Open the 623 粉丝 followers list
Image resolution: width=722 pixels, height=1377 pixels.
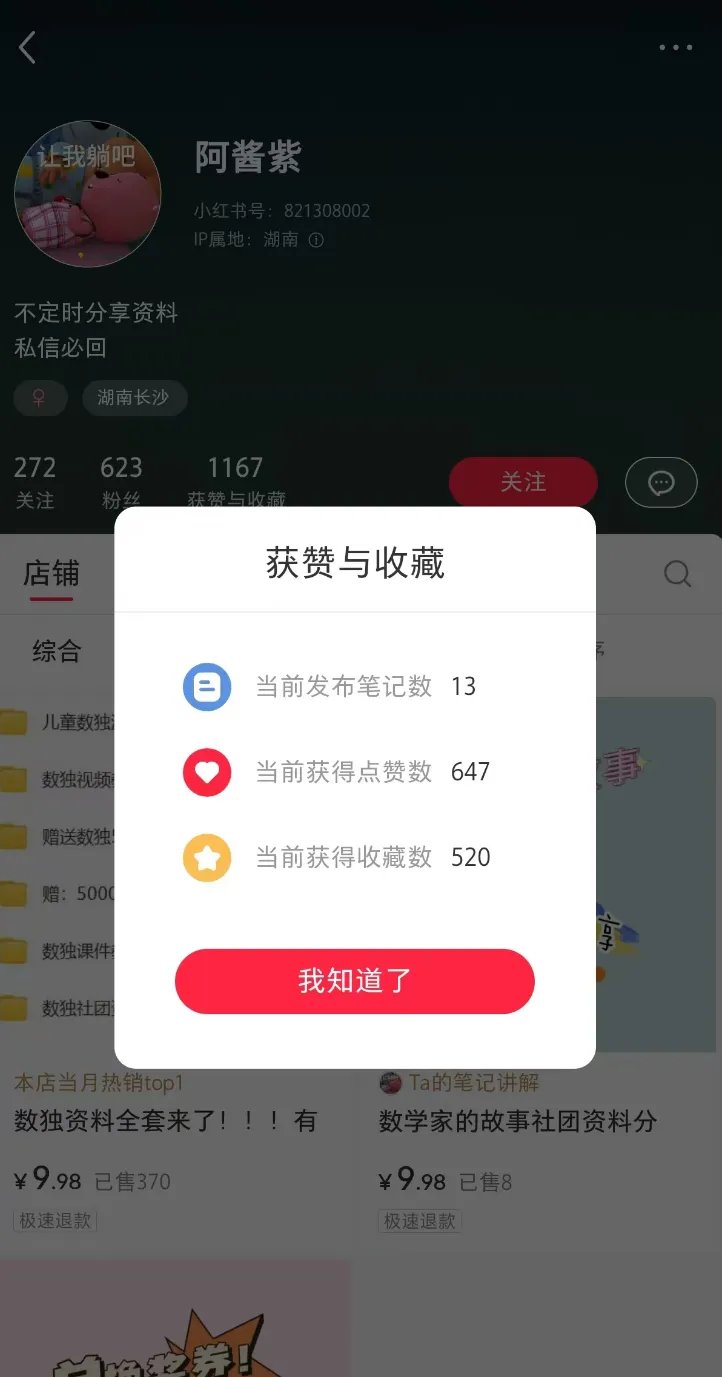coord(121,481)
